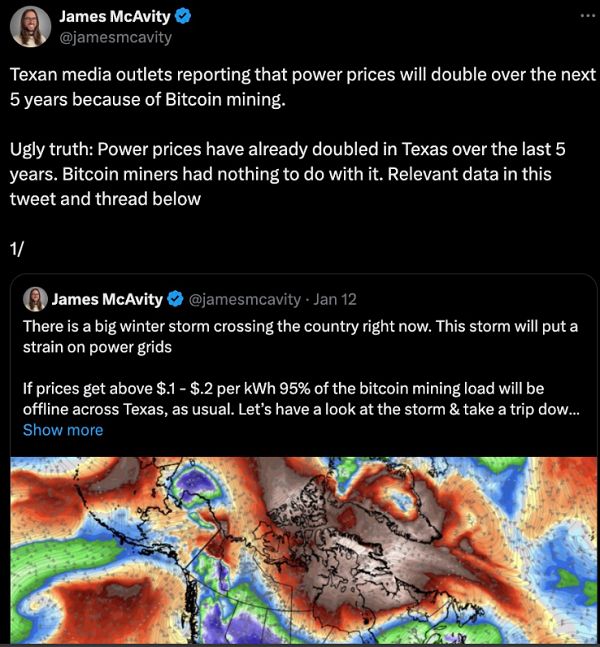View the winter storm map image
Viewport: 600px width, 647px height.
click(303, 550)
